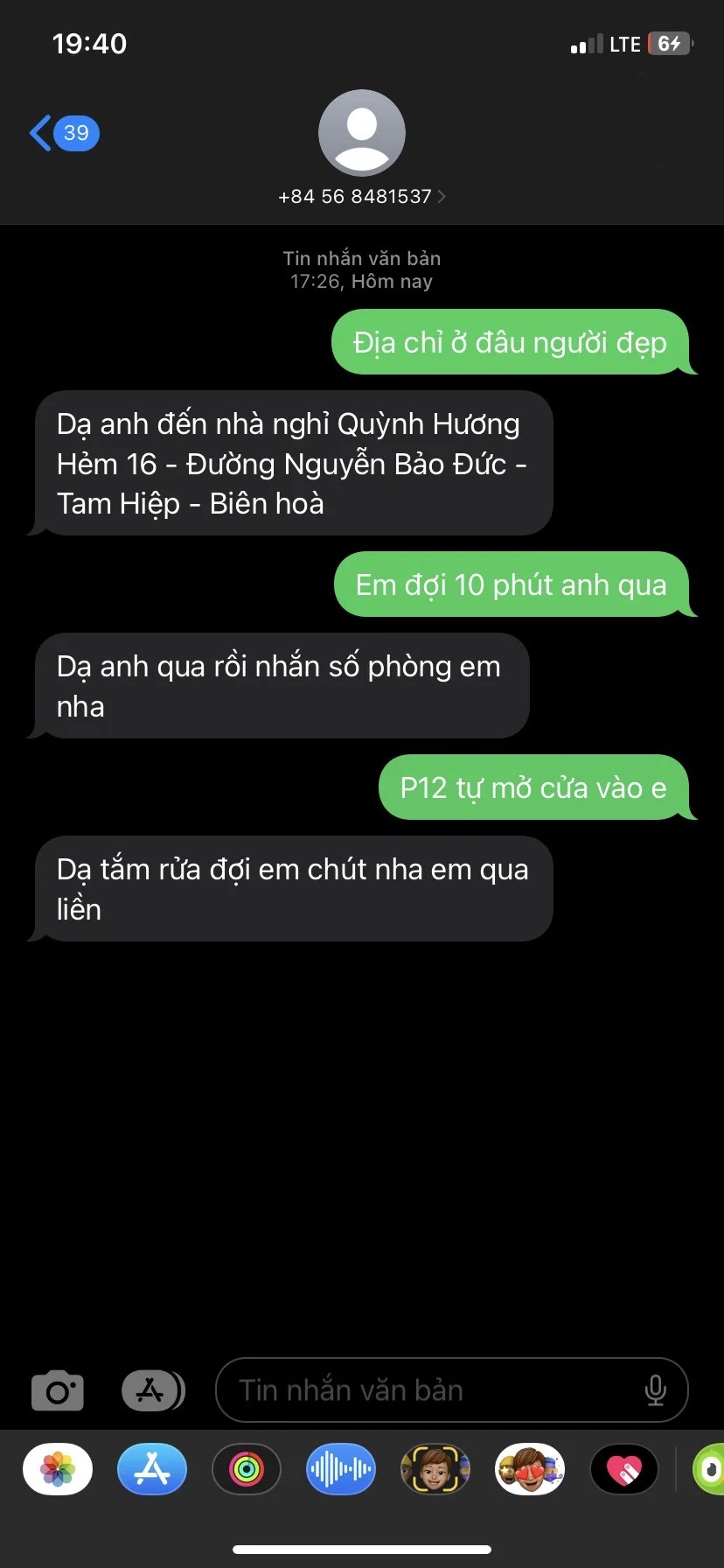This screenshot has height=1568, width=724.
Task: Open the camera to attach a photo
Action: (58, 1389)
